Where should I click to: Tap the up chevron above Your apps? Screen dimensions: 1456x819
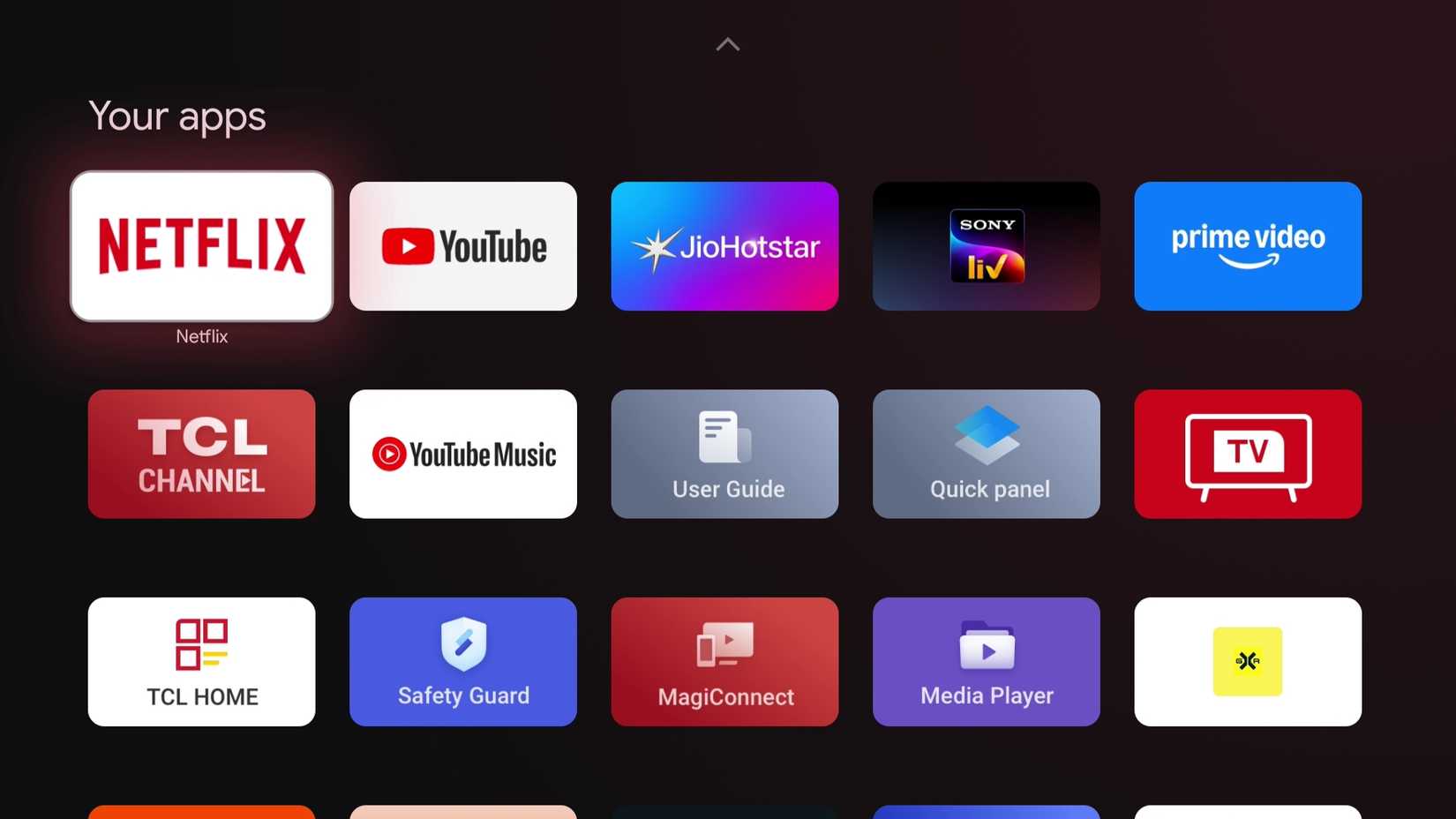pyautogui.click(x=728, y=44)
